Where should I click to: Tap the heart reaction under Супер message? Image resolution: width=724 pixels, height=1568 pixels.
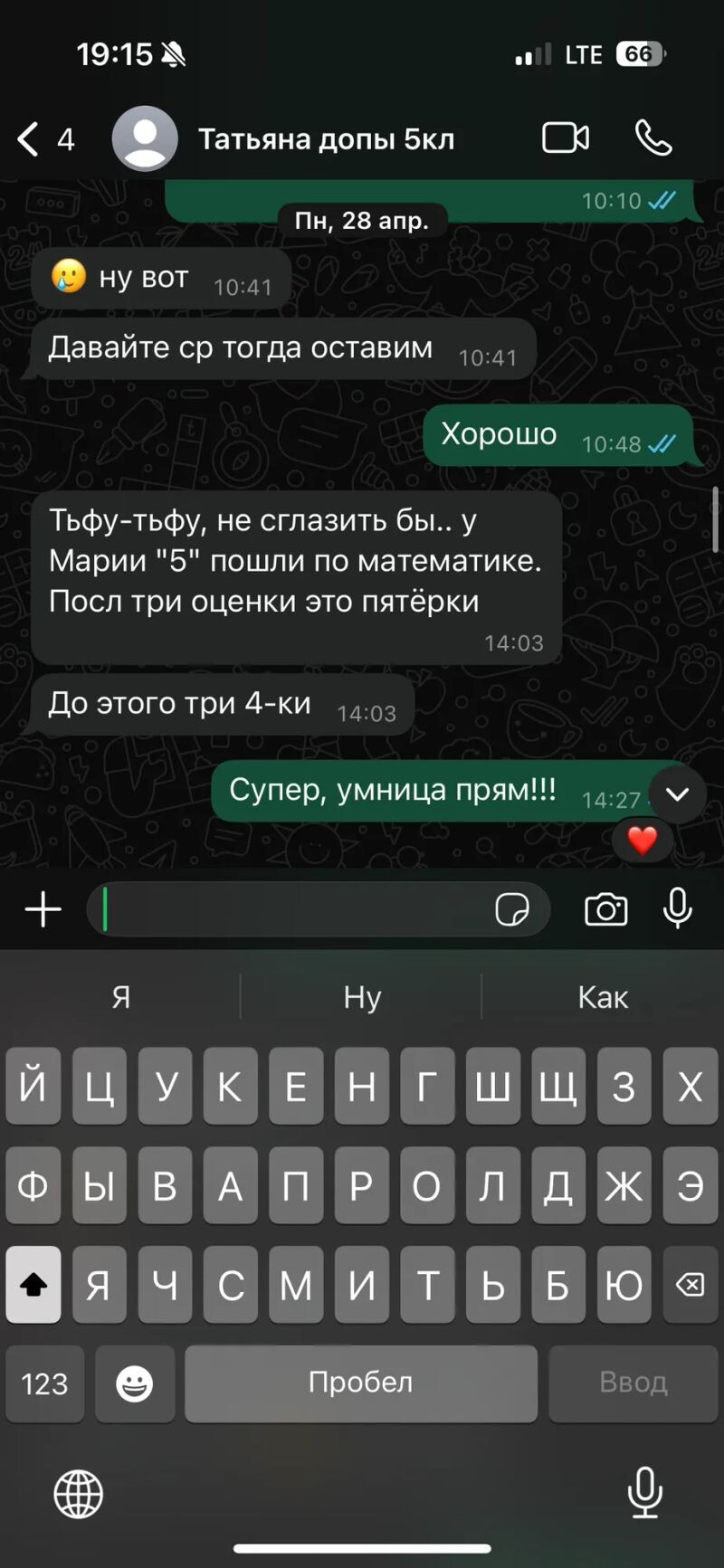(642, 841)
